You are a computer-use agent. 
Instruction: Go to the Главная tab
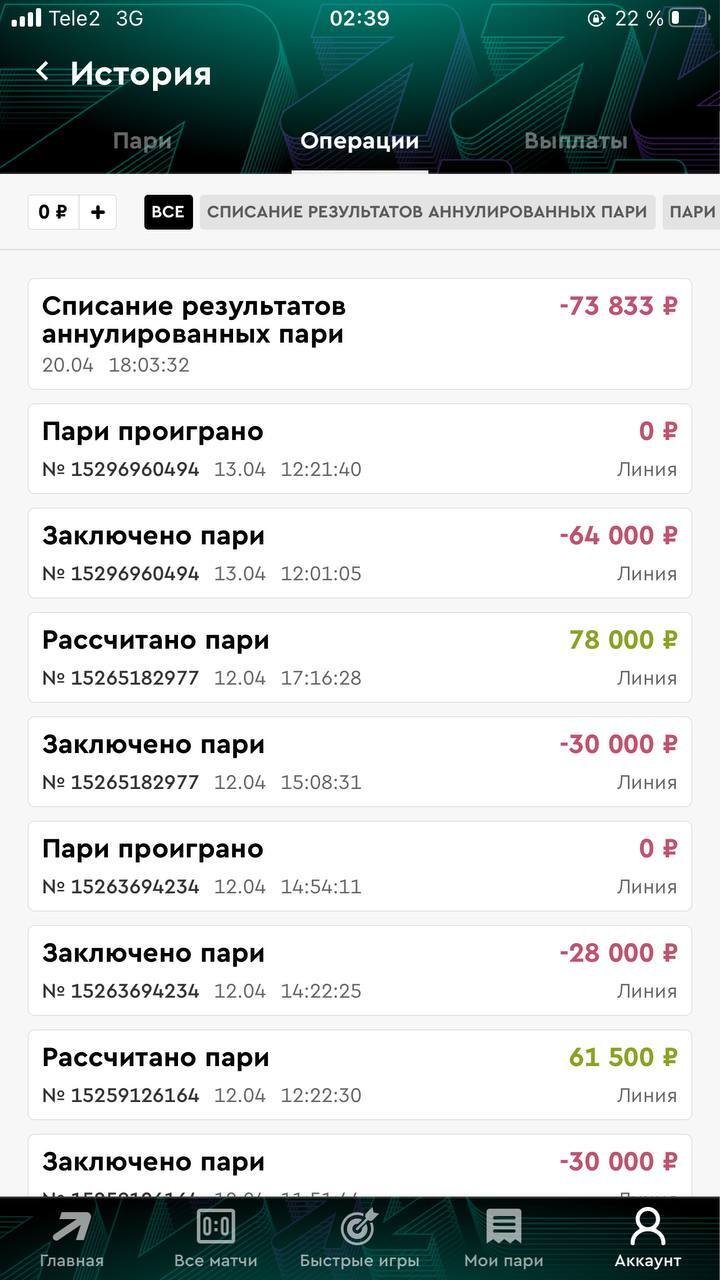tap(71, 1238)
